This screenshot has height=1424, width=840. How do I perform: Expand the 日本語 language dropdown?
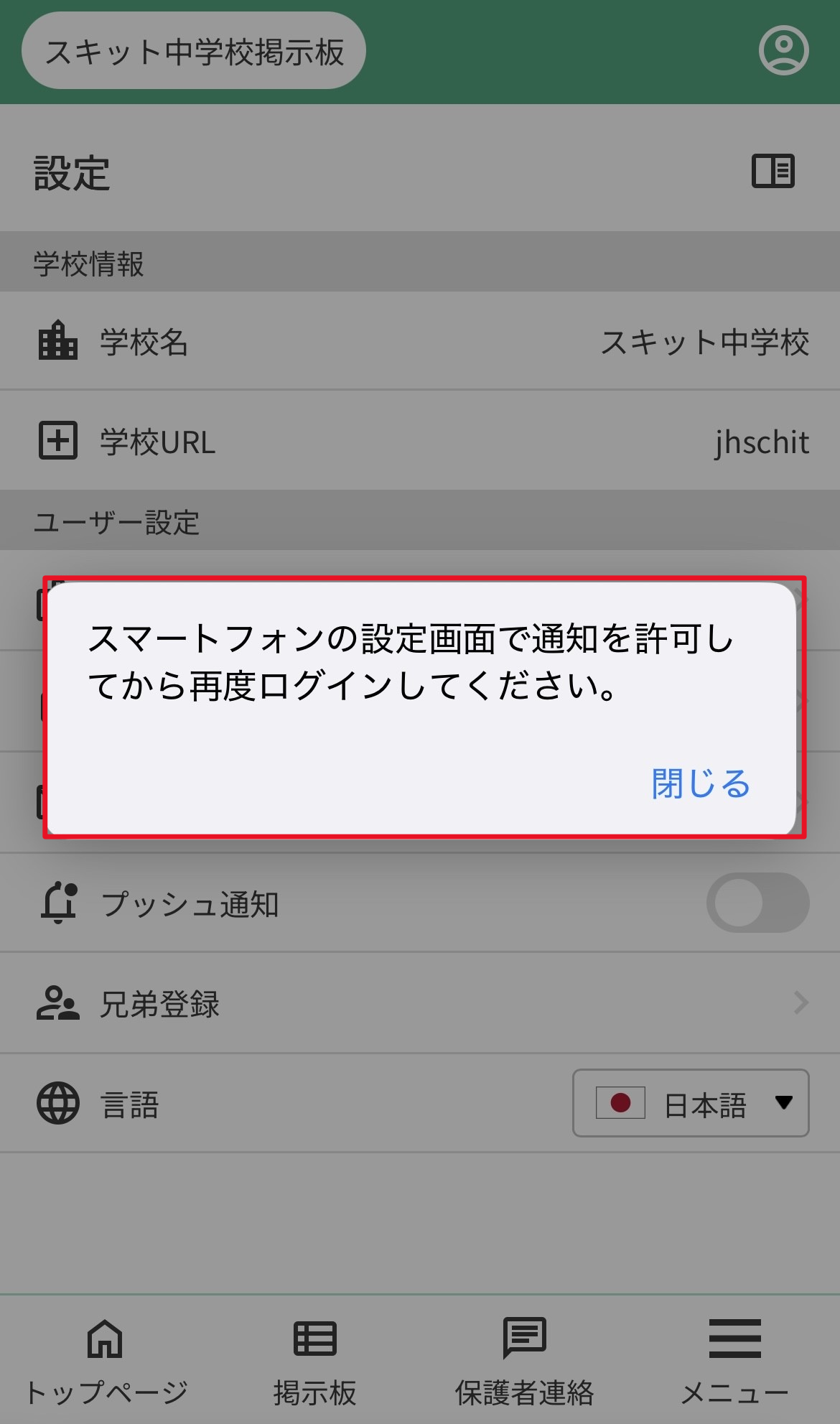point(691,1104)
